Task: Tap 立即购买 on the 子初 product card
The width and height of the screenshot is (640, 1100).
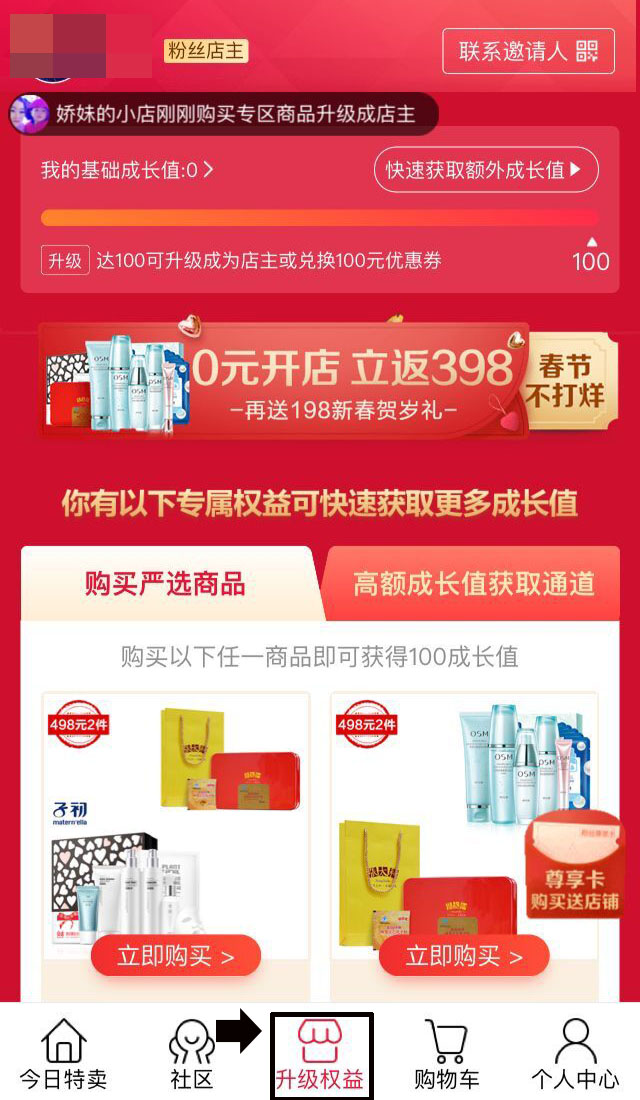Action: click(x=176, y=957)
